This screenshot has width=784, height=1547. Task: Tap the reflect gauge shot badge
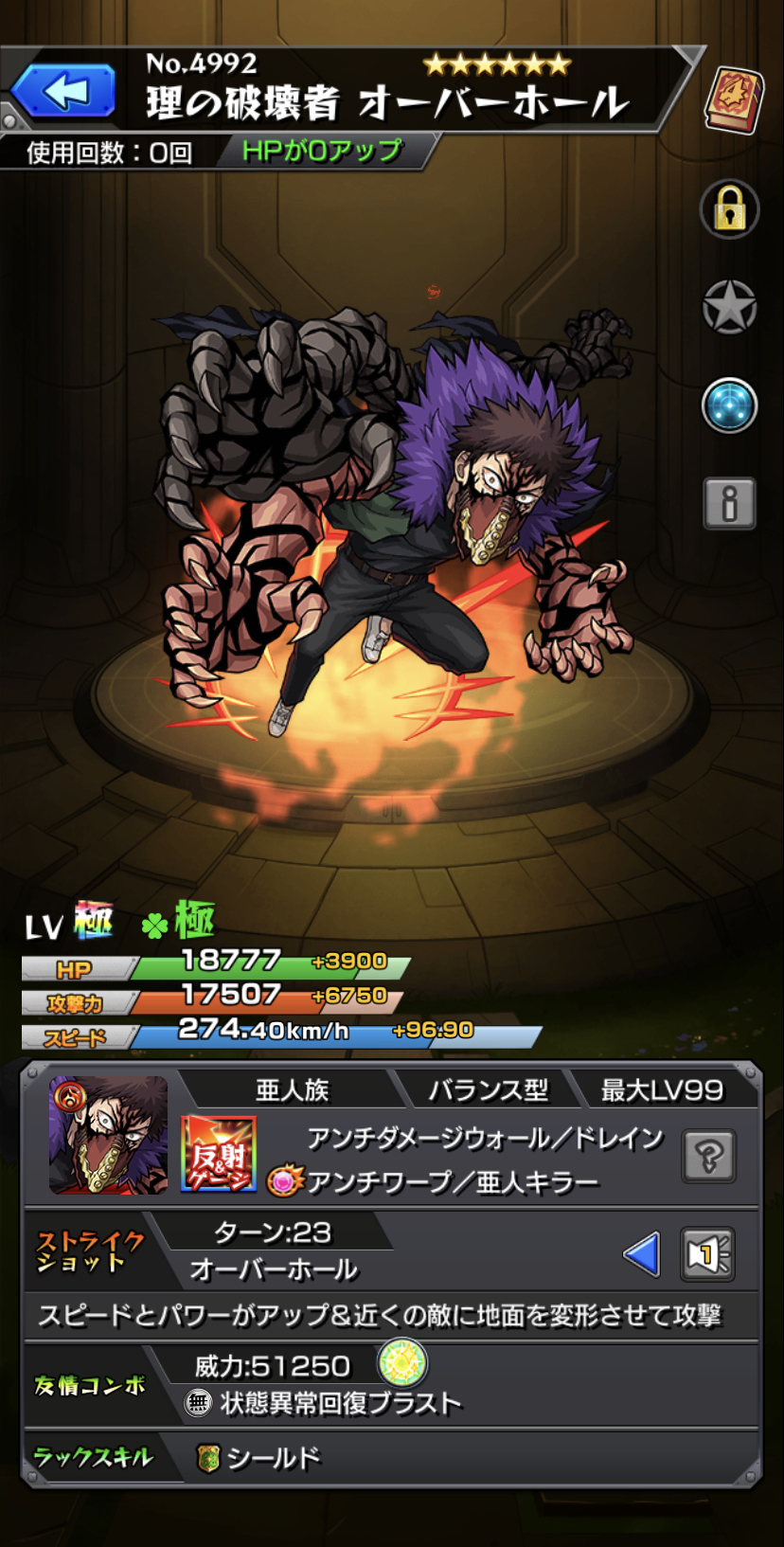(218, 1154)
